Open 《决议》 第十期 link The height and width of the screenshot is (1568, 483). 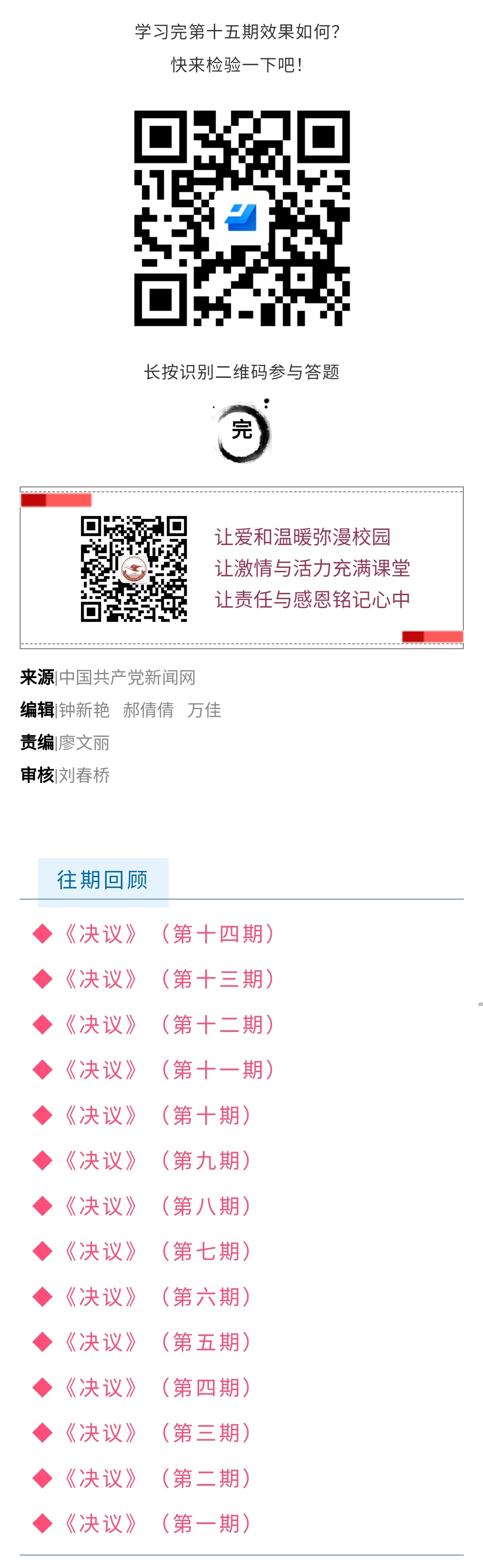click(157, 1115)
